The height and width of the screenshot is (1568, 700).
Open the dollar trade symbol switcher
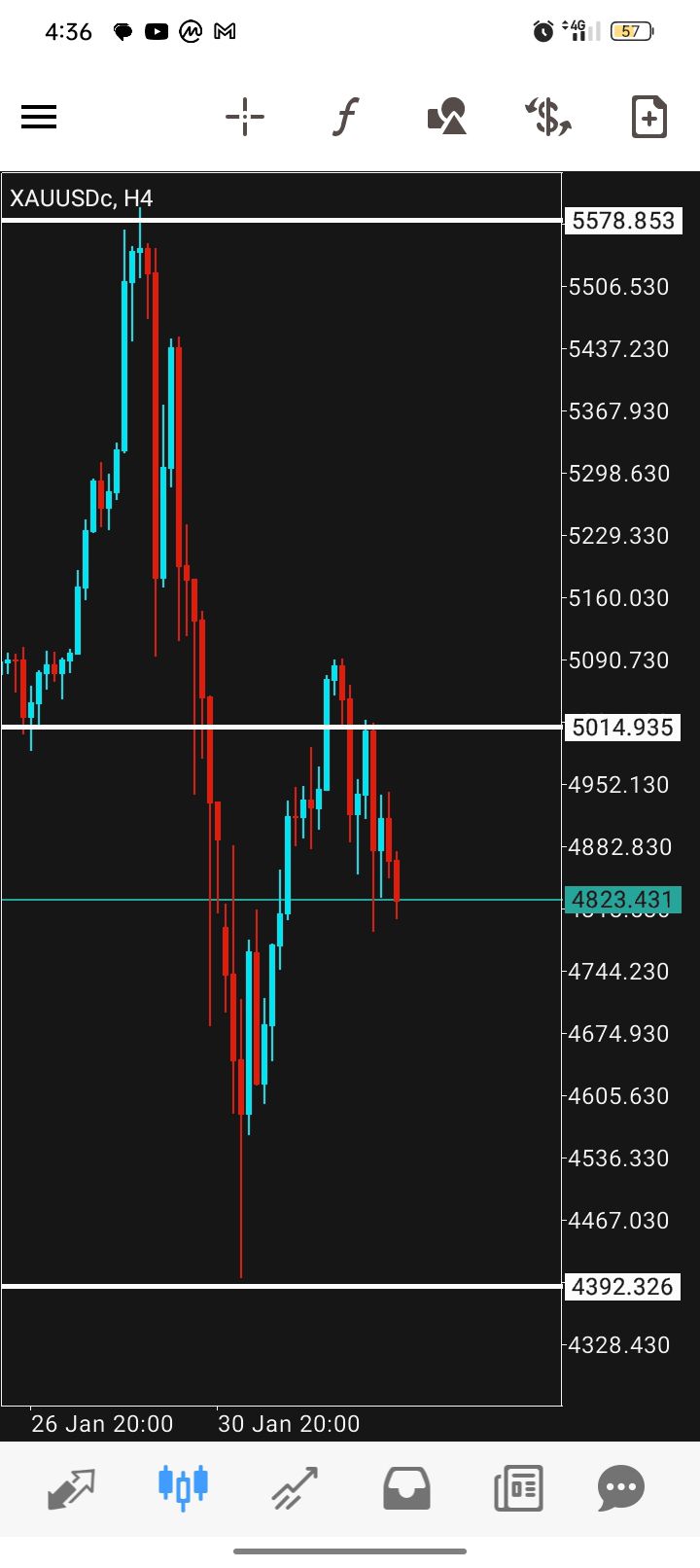click(548, 118)
